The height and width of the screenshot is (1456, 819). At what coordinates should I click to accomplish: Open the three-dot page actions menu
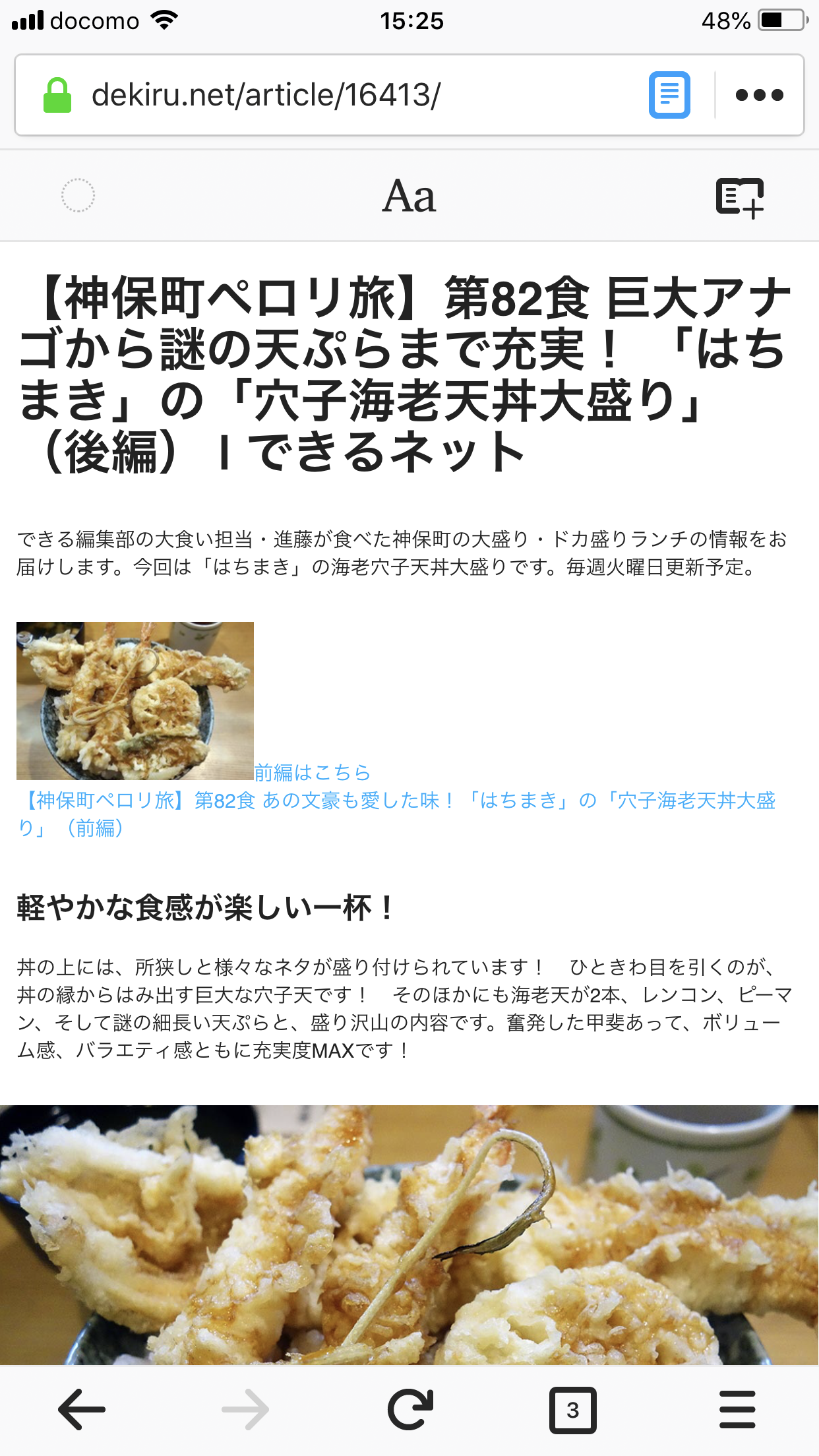pos(759,95)
